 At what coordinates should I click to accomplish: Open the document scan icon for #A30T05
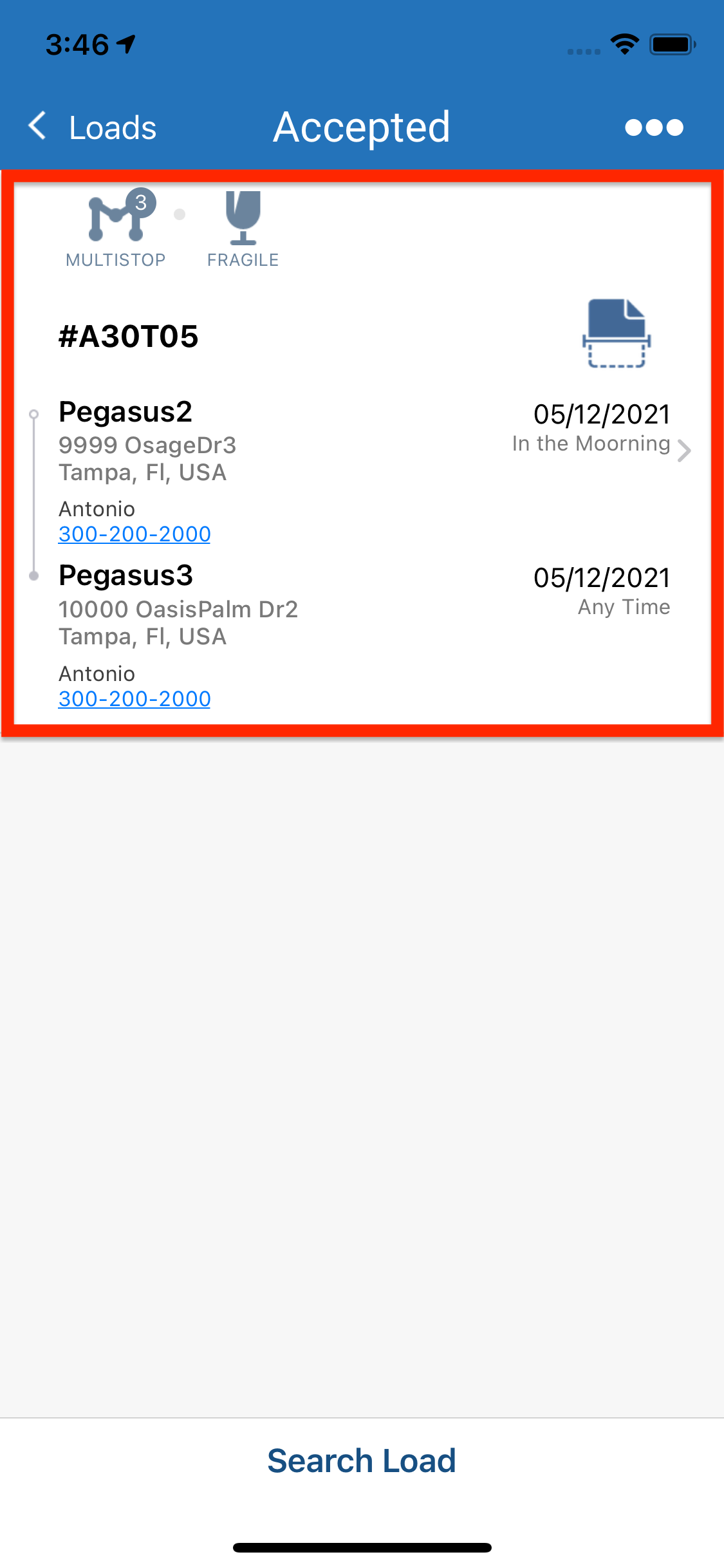[617, 333]
